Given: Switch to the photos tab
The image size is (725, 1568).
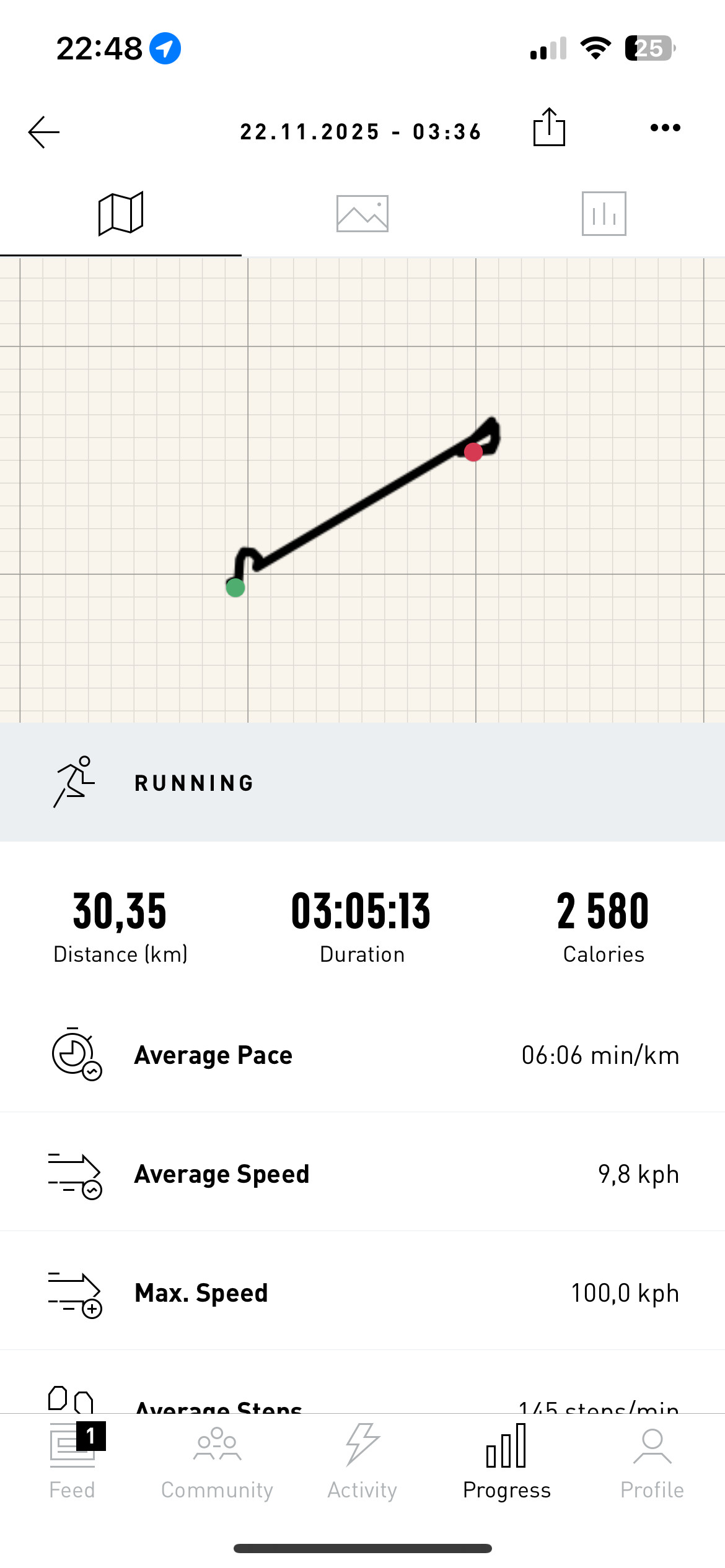Looking at the screenshot, I should 362,214.
